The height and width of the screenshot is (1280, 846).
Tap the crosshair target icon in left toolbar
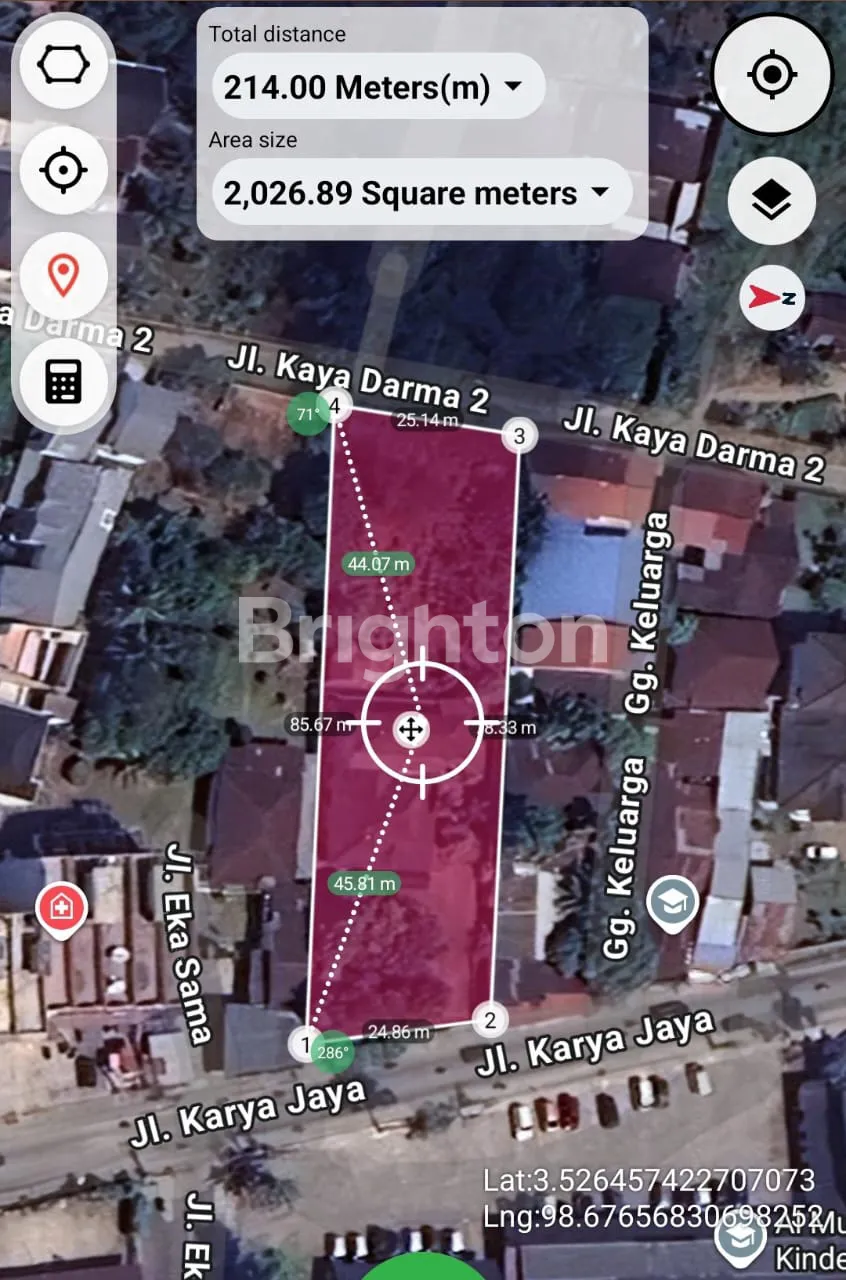[x=64, y=171]
